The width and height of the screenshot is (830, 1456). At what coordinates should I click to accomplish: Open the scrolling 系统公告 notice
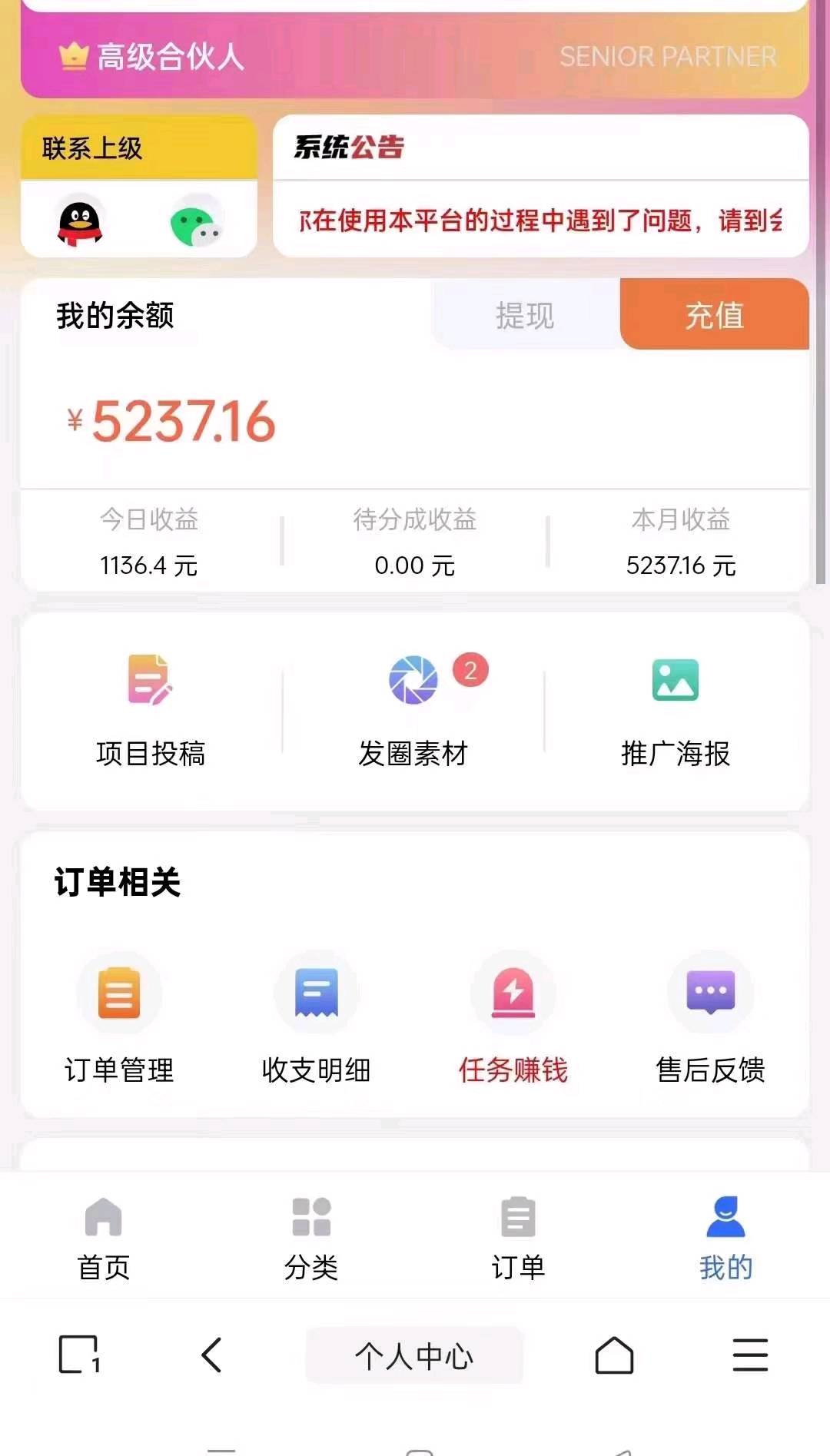tap(540, 221)
